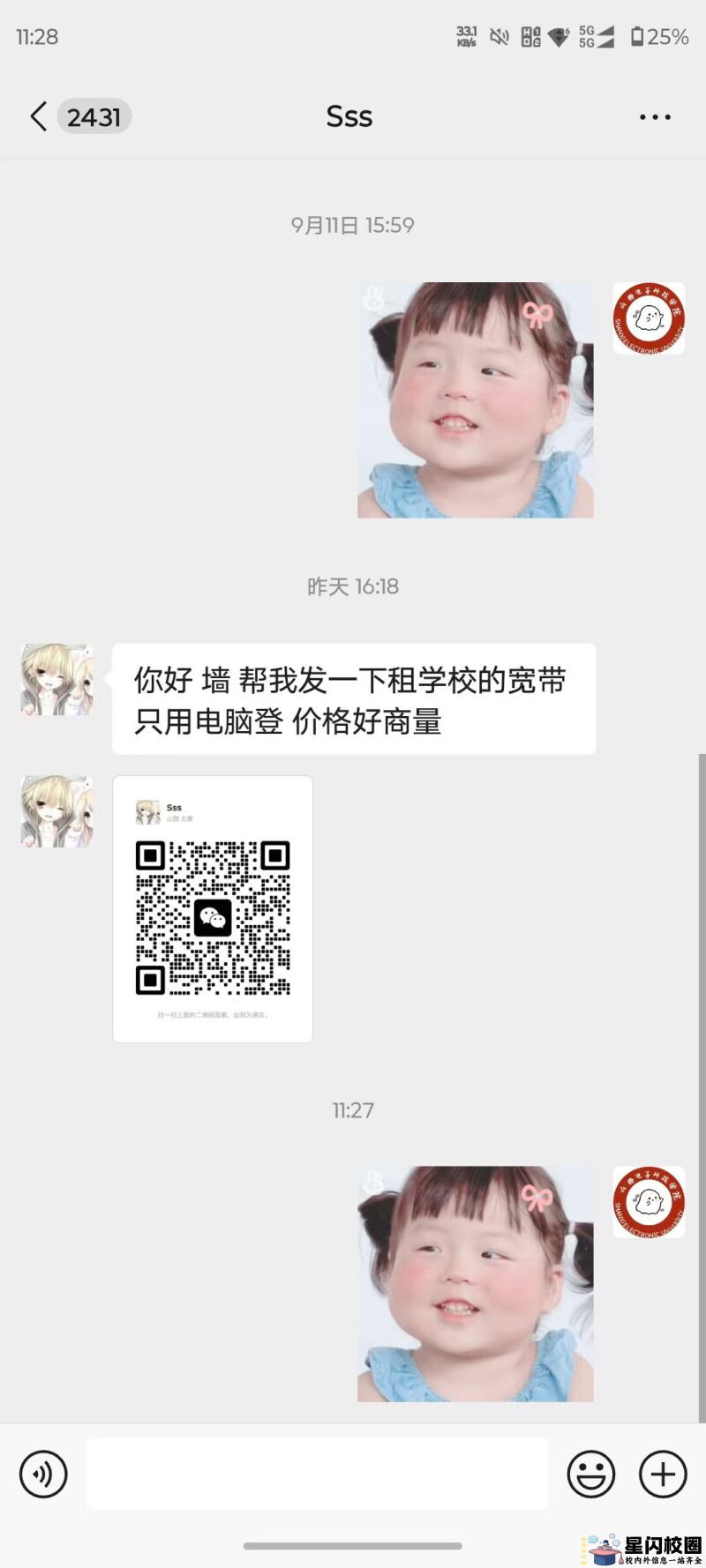Screen dimensions: 706x1568
Task: Open the chat options overflow menu
Action: (x=655, y=116)
